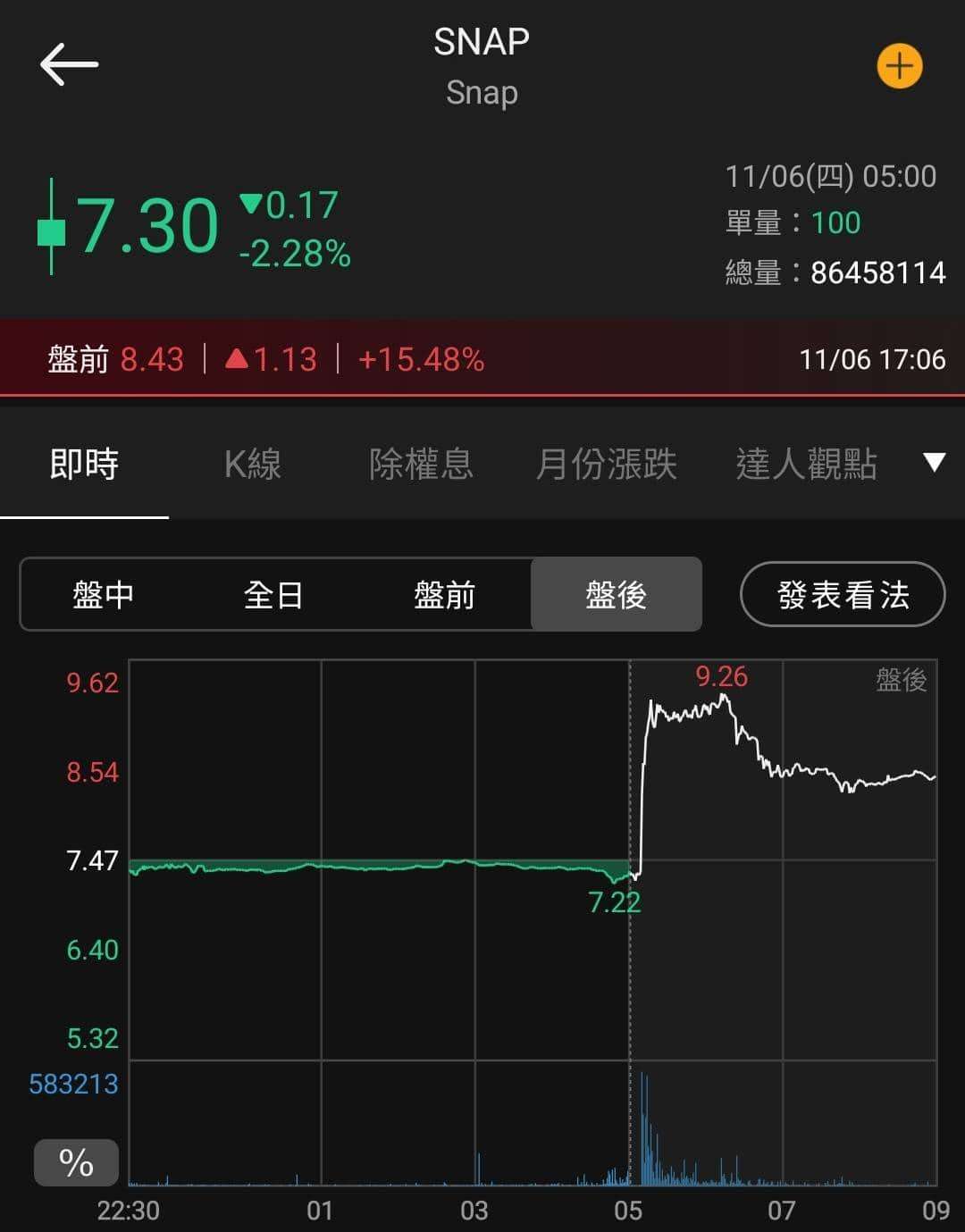
Task: Expand hidden tabs using the down chevron
Action: coord(933,461)
